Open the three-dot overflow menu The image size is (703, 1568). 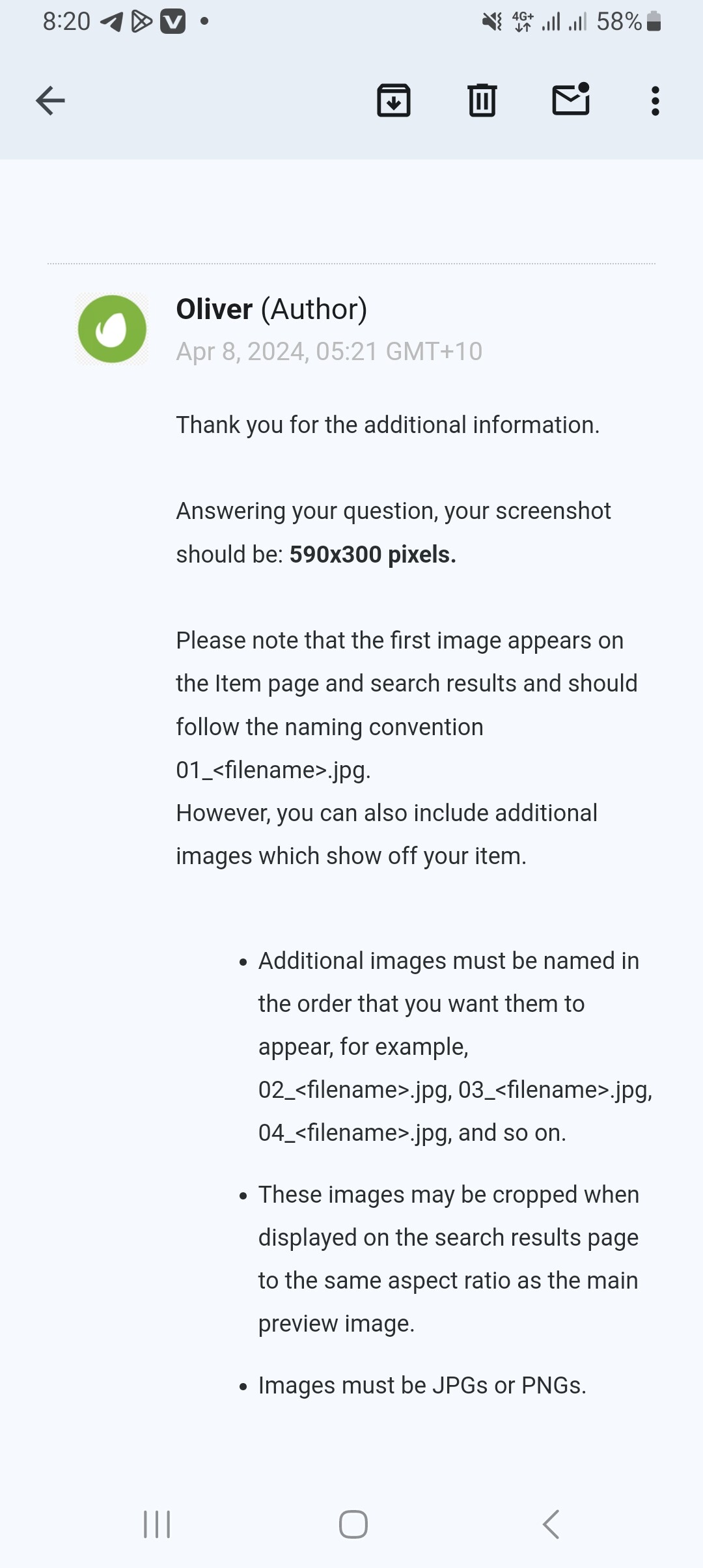[x=655, y=101]
